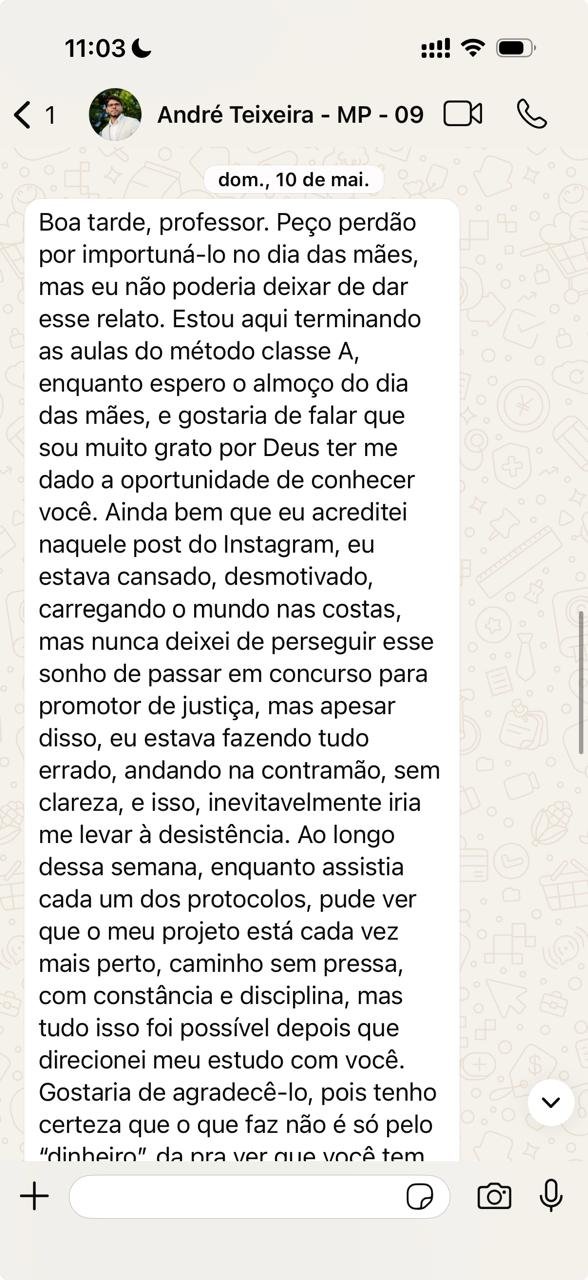
Task: View André Teixeira's profile picture
Action: 115,114
